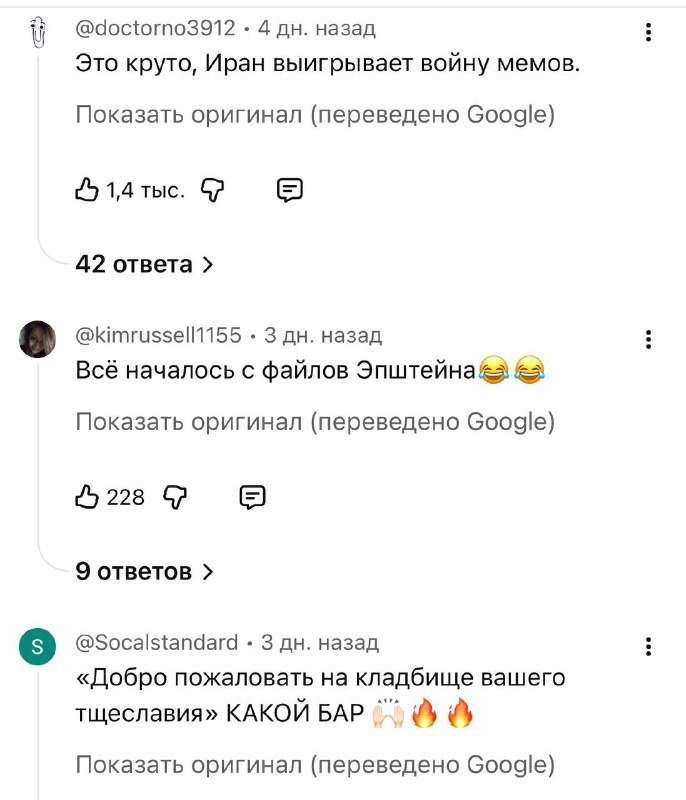Open overflow menu for @kimrussell1155's comment
The image size is (686, 800).
point(648,339)
